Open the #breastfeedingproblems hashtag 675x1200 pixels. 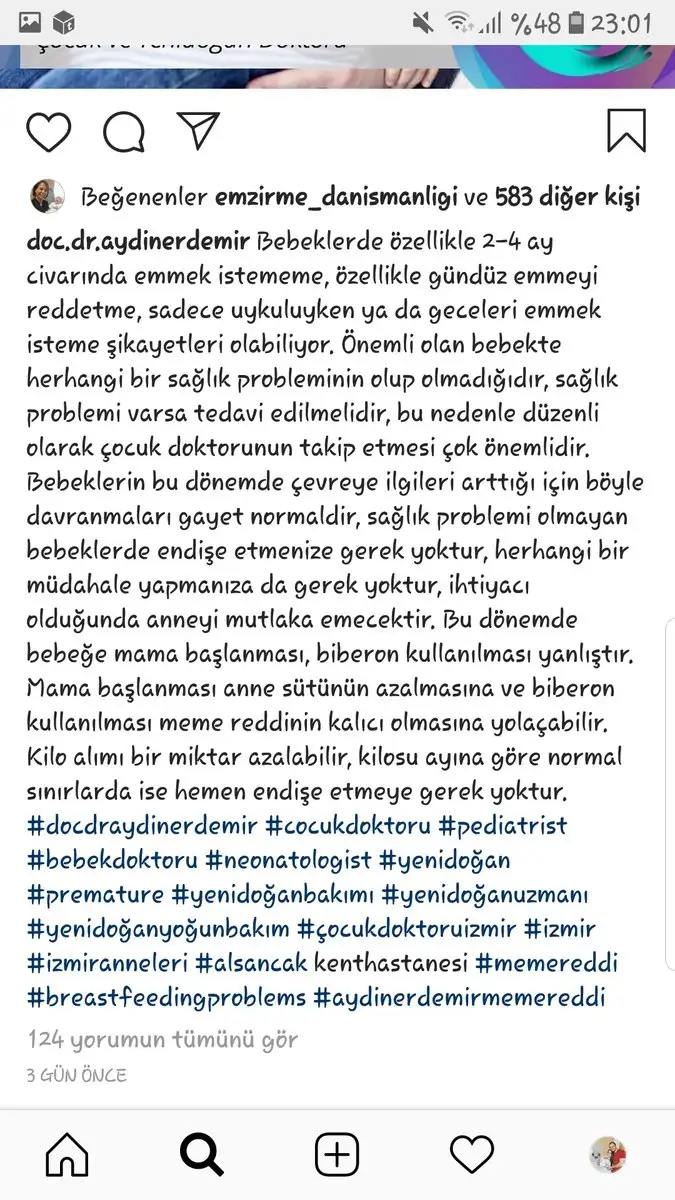[166, 998]
